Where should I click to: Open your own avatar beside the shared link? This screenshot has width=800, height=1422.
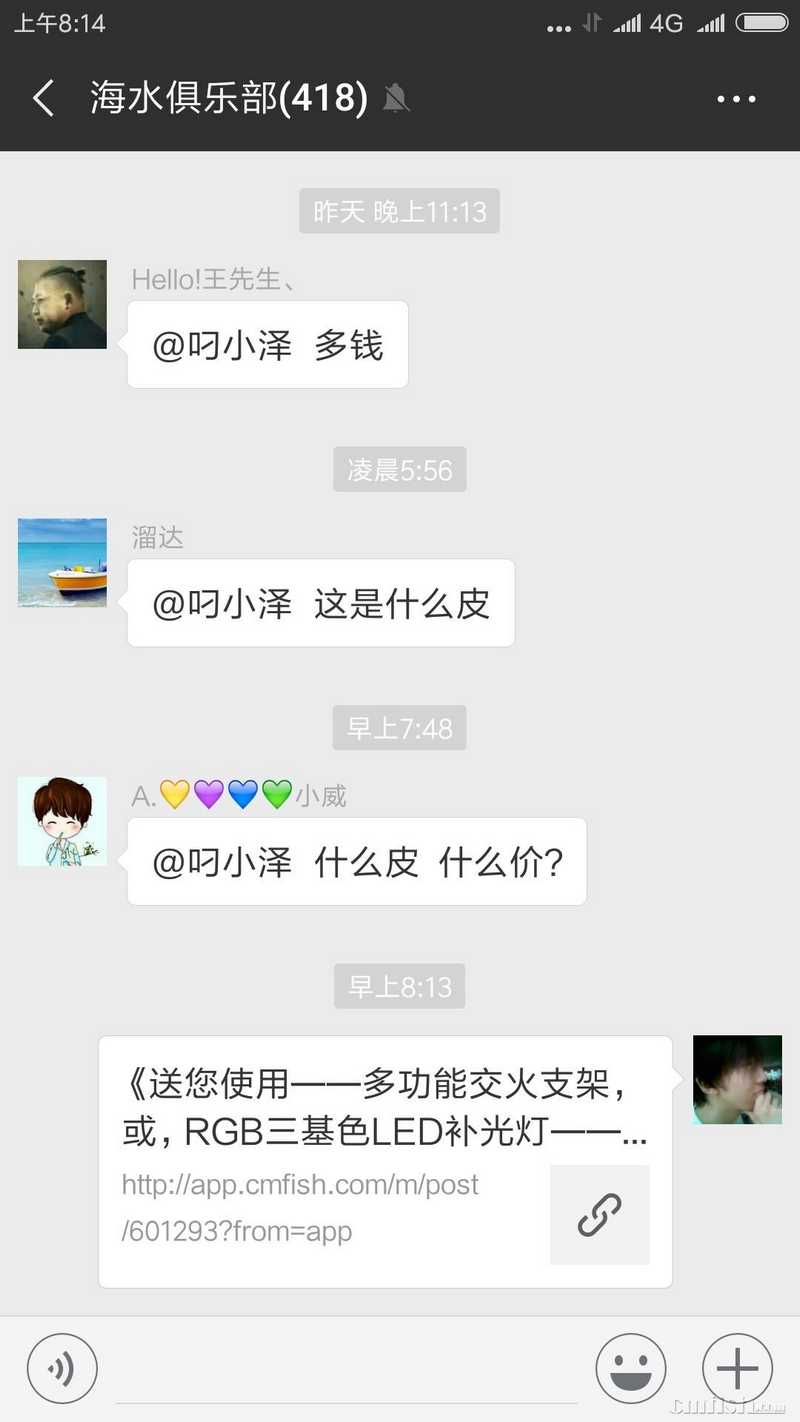[737, 1080]
